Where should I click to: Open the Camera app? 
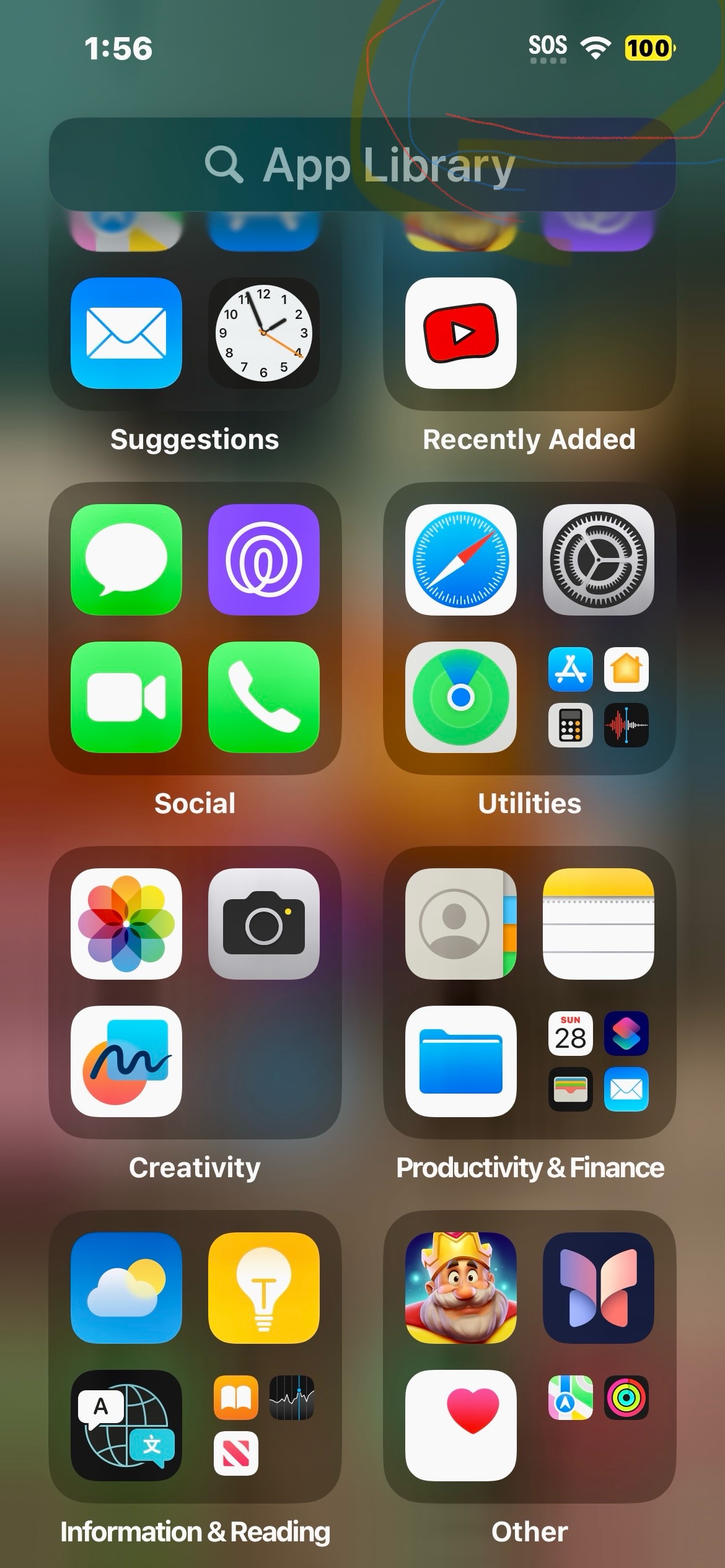(x=263, y=924)
